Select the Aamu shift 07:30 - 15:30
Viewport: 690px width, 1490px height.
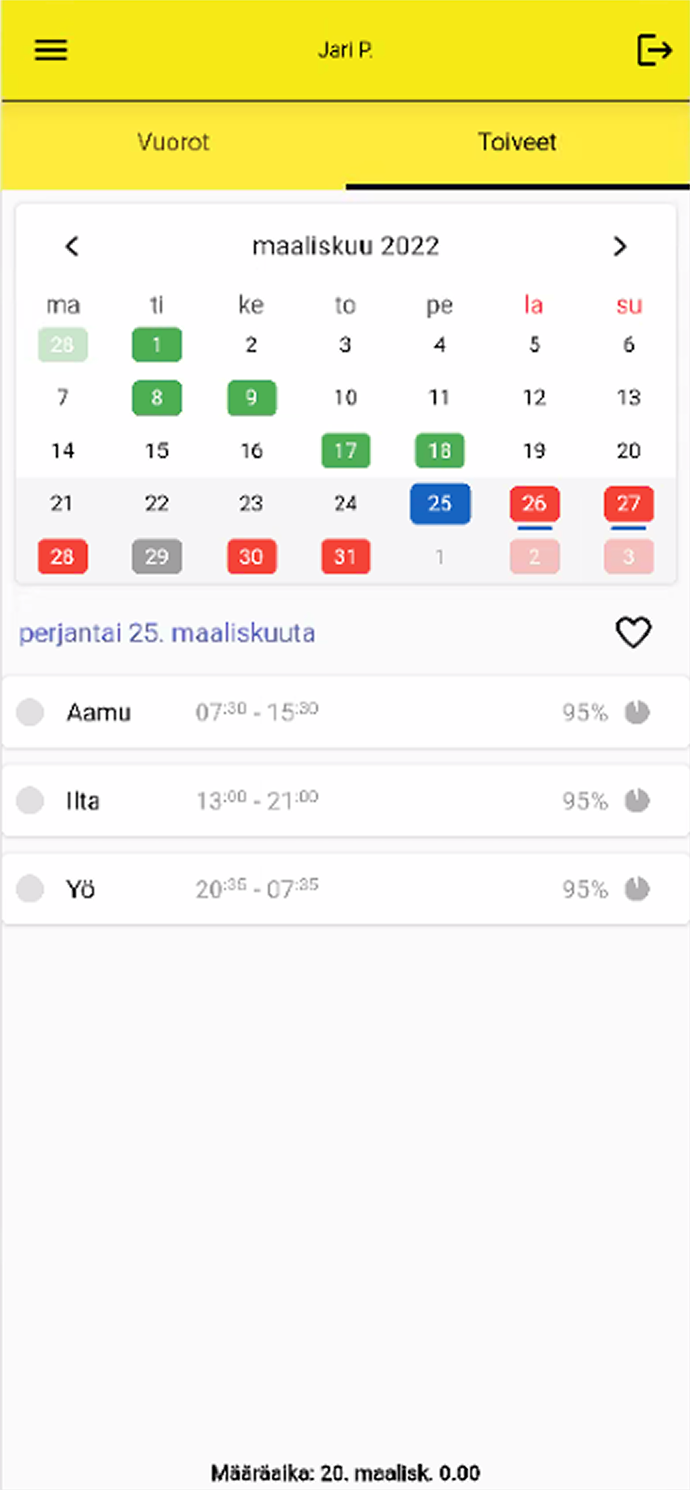[x=345, y=712]
